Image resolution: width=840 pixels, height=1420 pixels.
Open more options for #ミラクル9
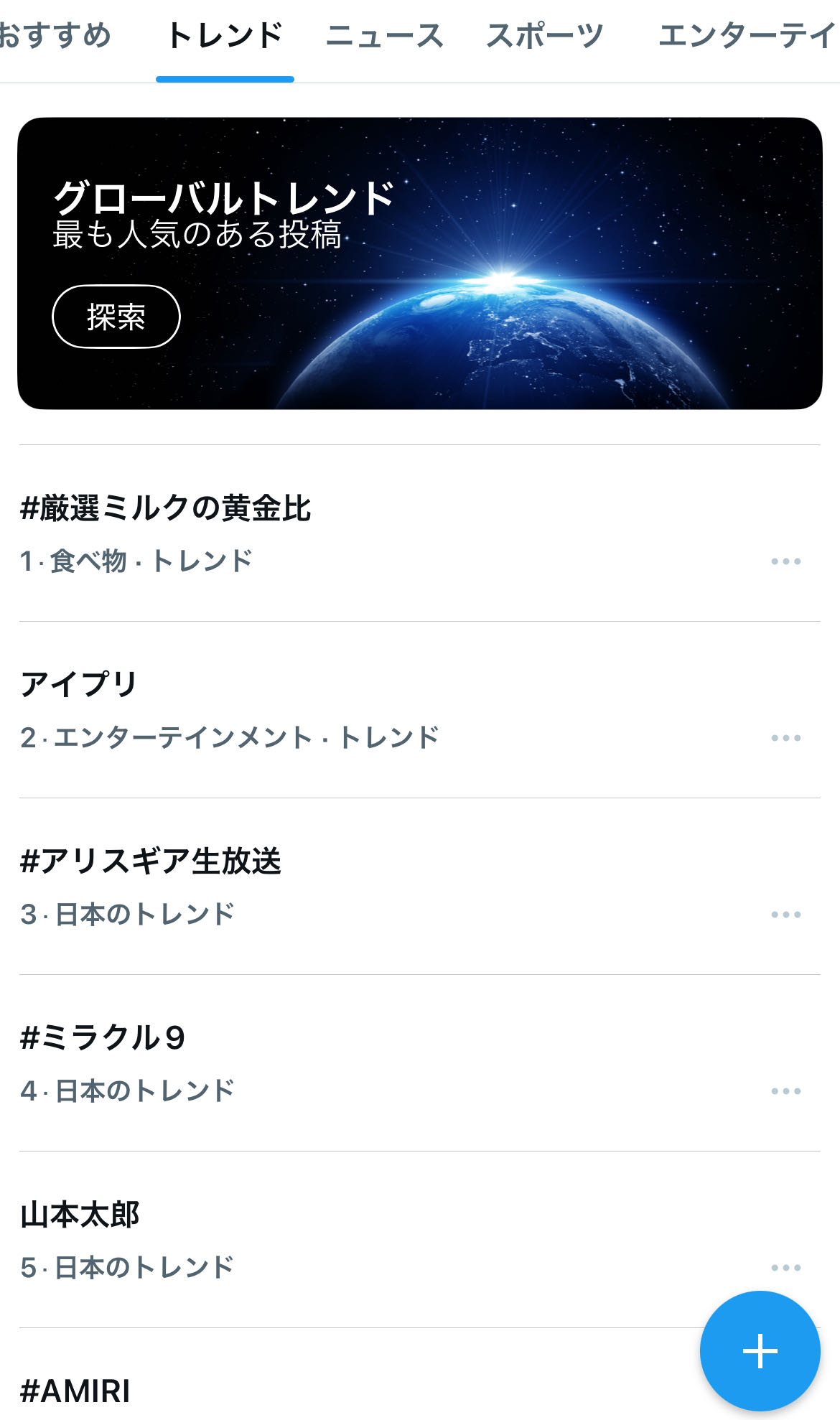pos(785,1091)
